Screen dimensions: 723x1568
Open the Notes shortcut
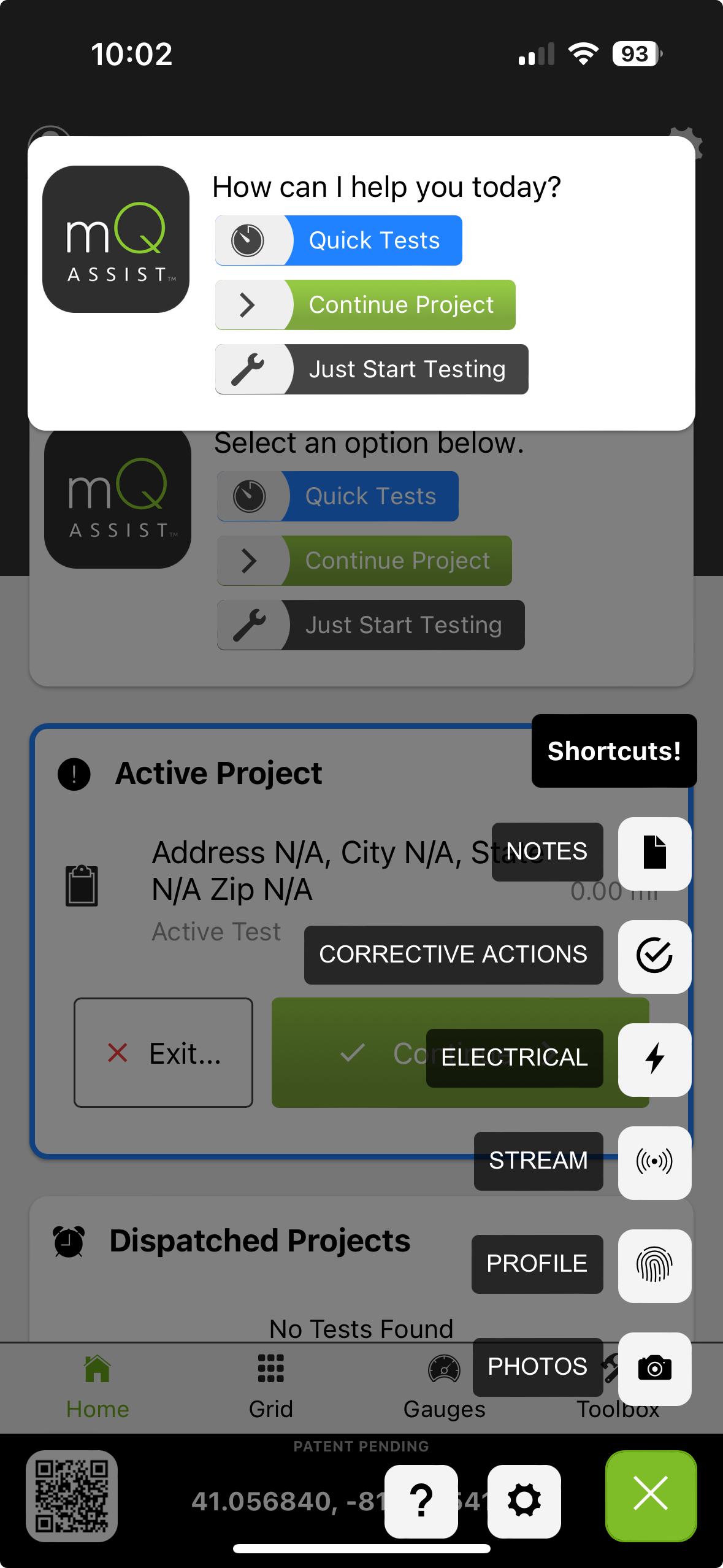click(655, 853)
